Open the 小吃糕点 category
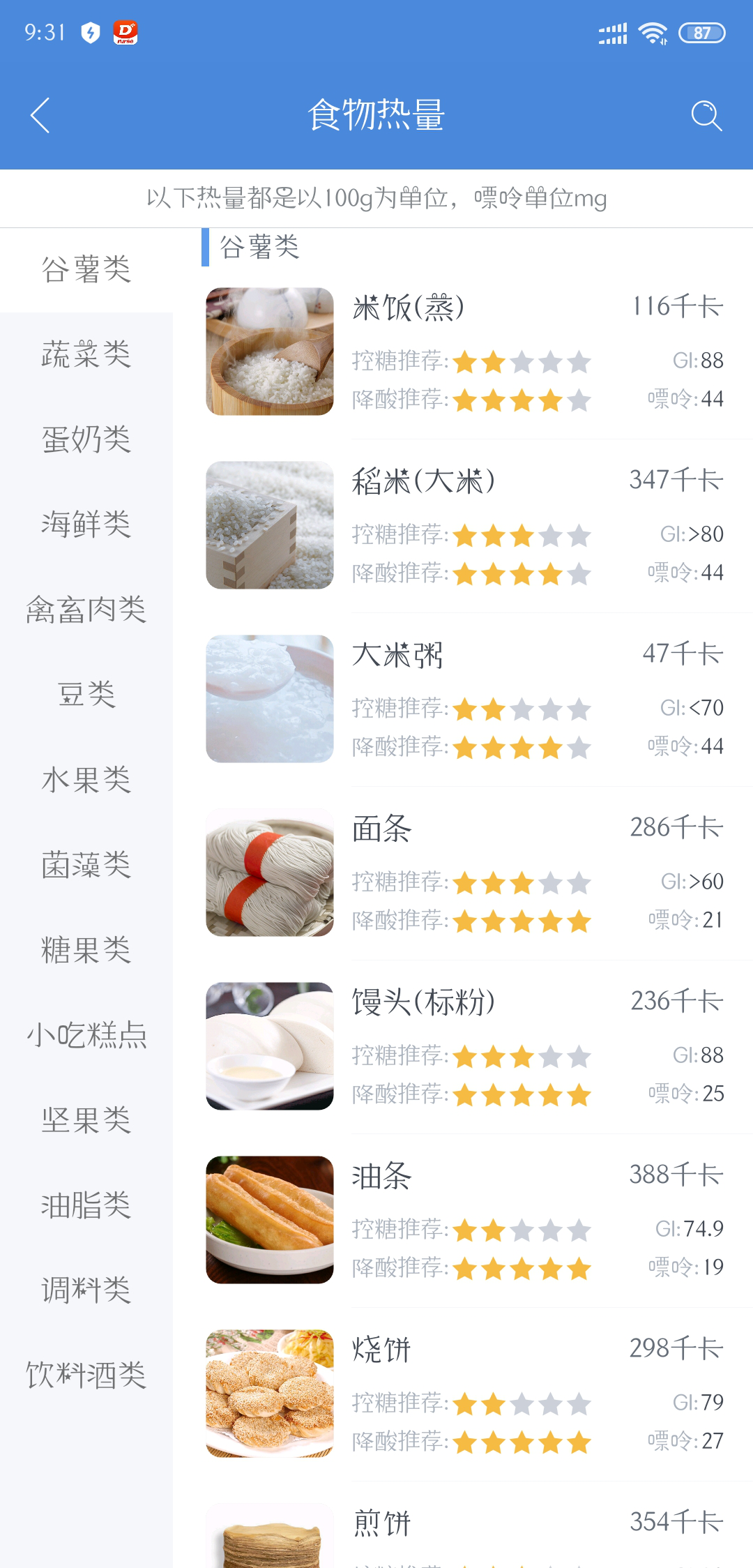Viewport: 753px width, 1568px height. click(x=86, y=1035)
